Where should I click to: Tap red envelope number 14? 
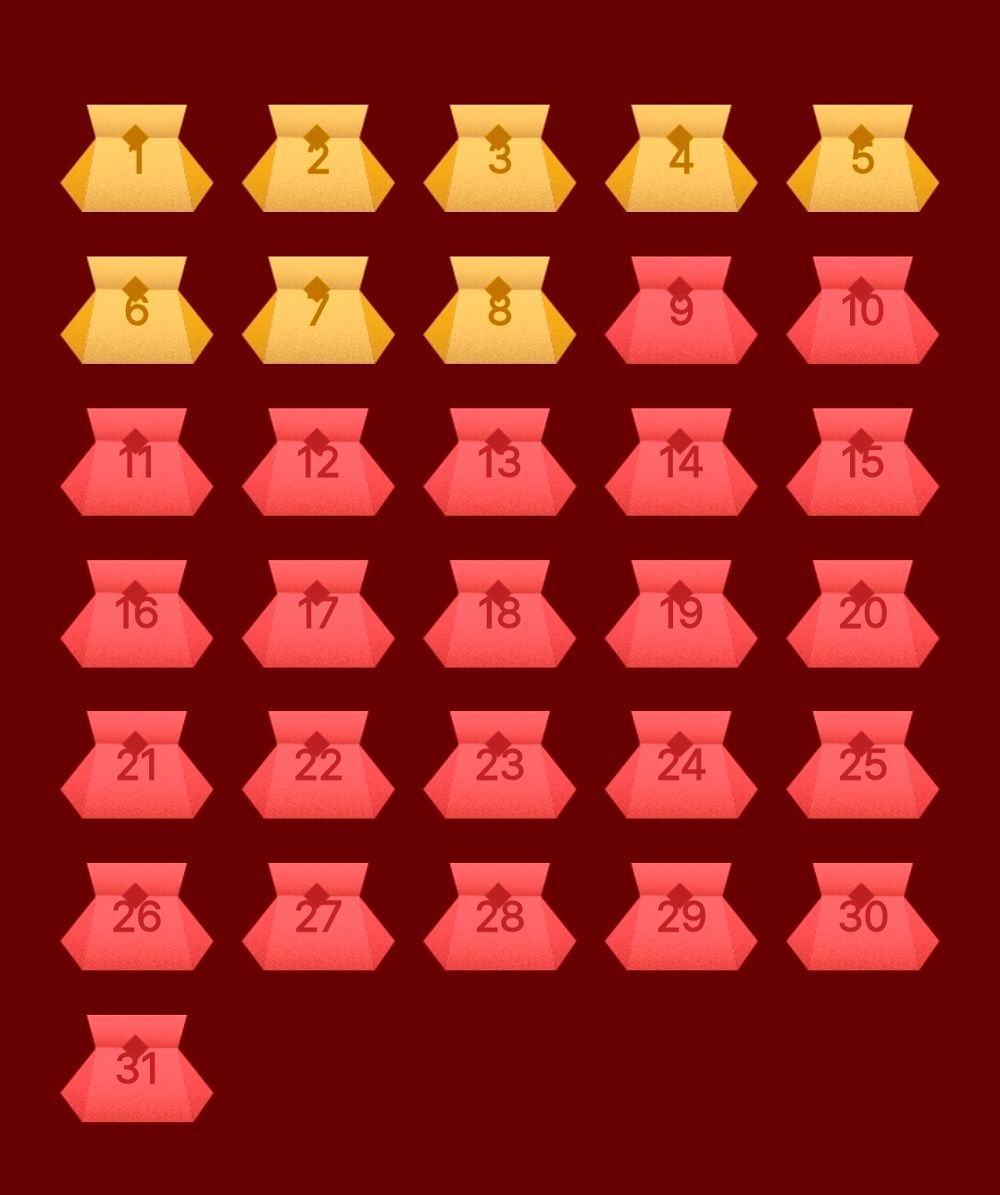(681, 464)
